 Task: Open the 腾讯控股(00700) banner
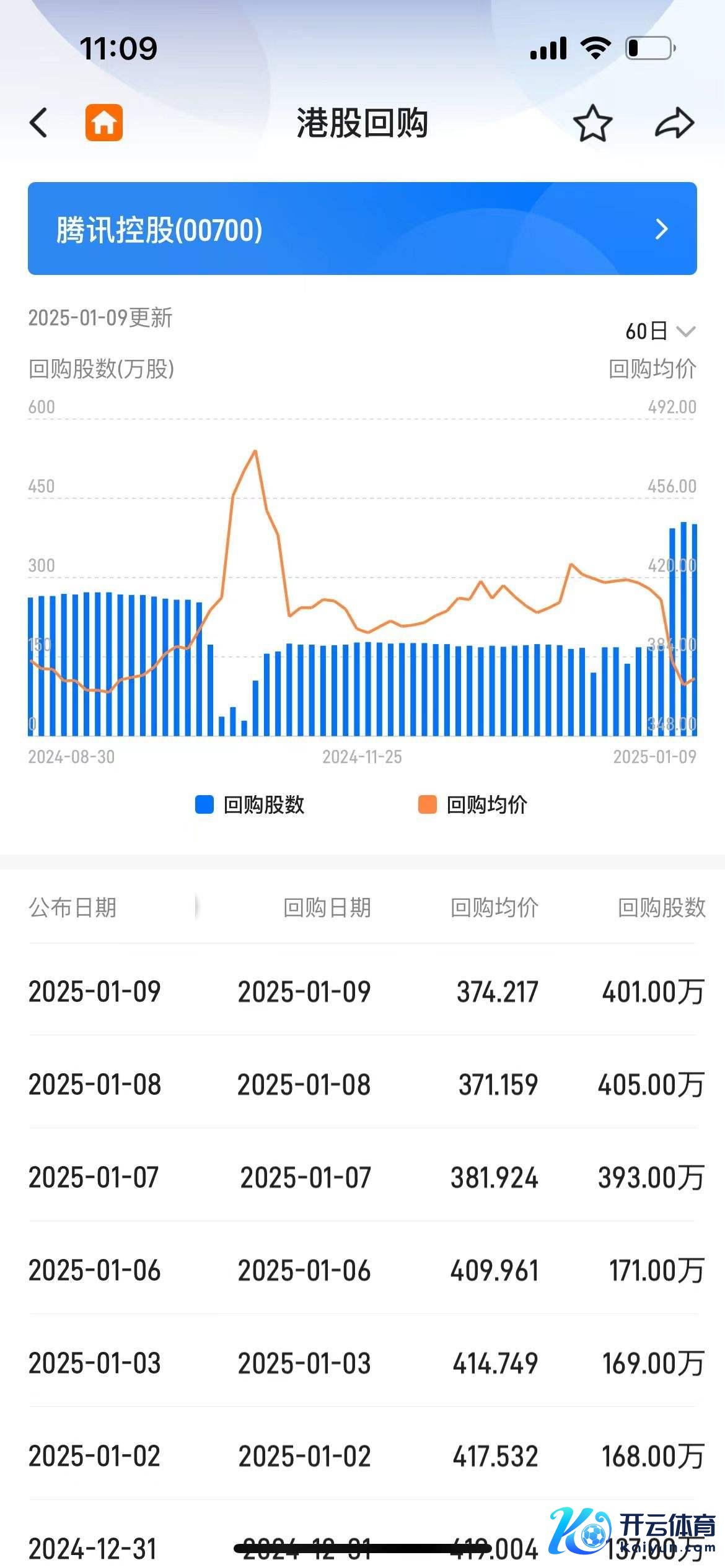point(362,229)
